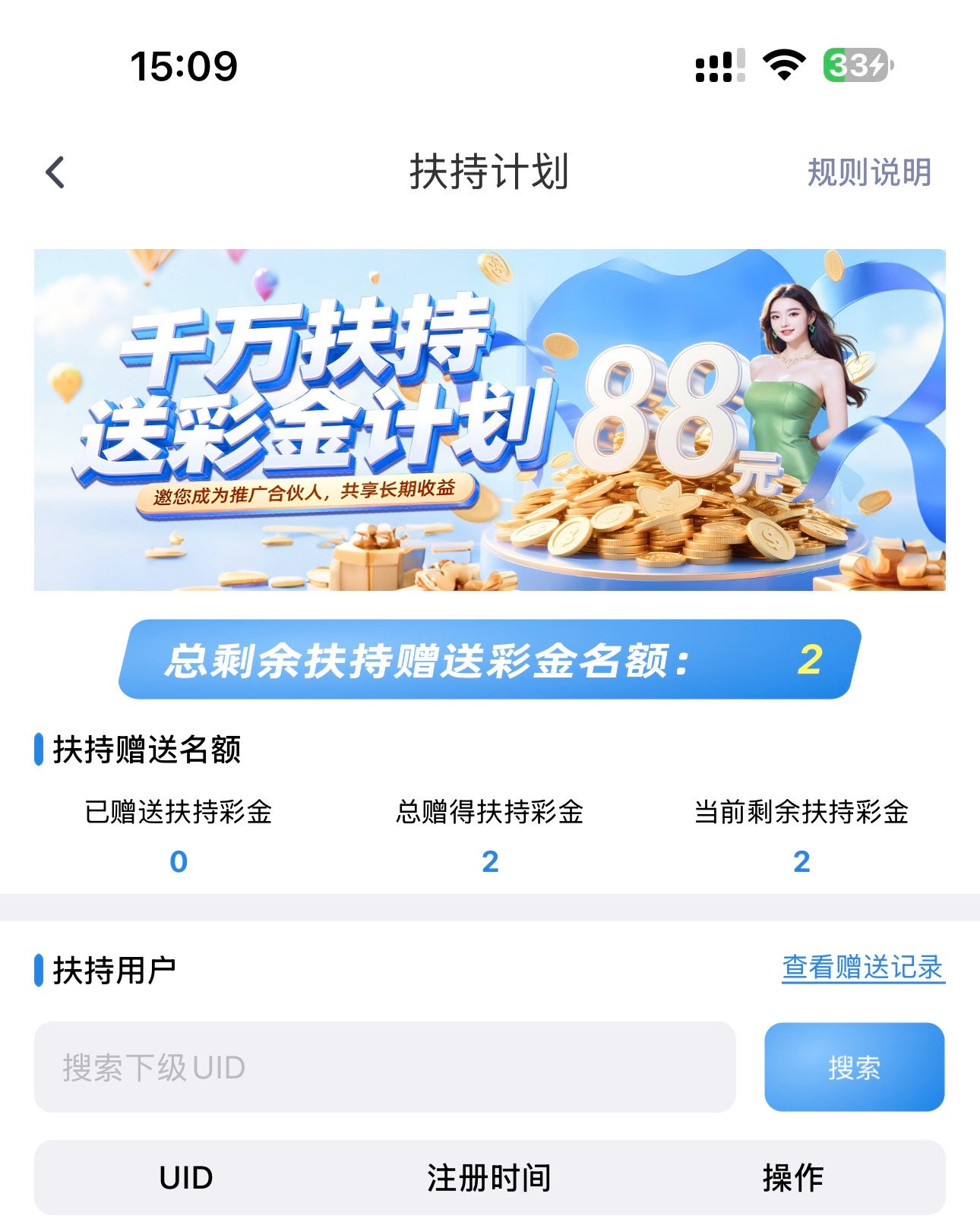Open the 规则说明 rules page
Screen dimensions: 980x1219
click(x=868, y=172)
